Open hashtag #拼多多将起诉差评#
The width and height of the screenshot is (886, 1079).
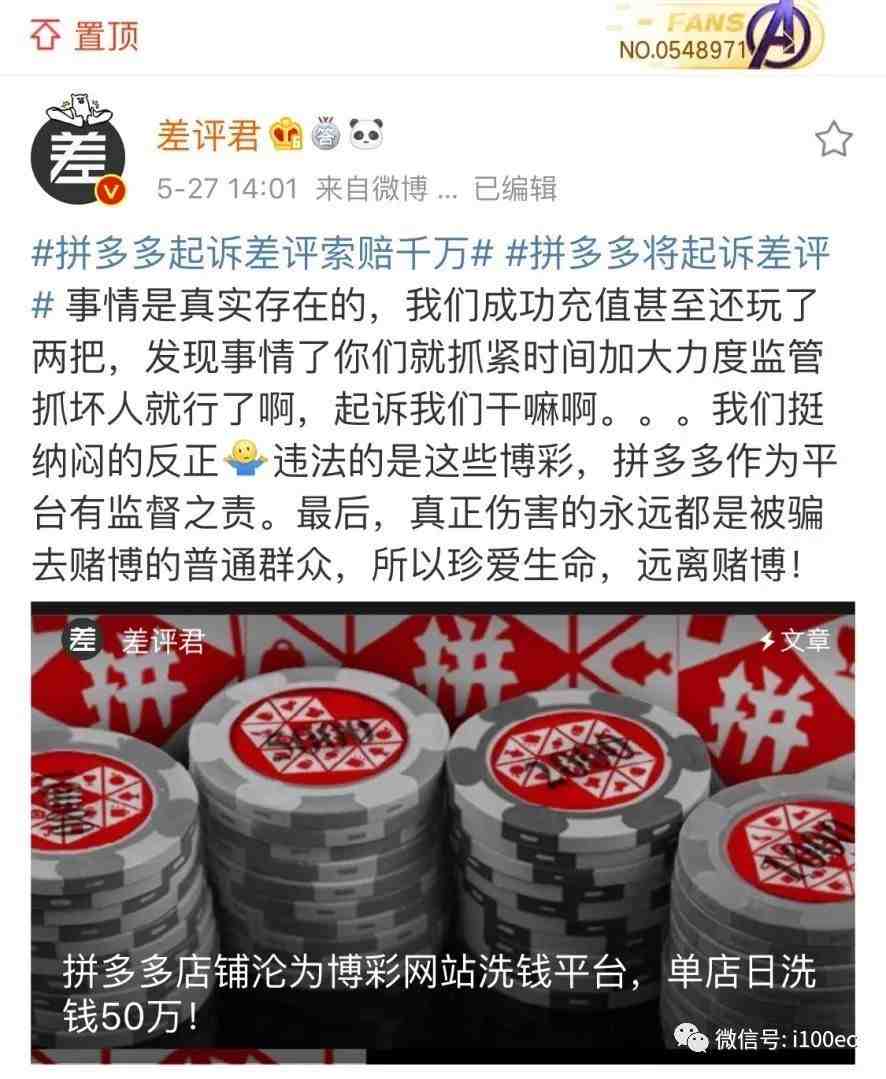[668, 255]
